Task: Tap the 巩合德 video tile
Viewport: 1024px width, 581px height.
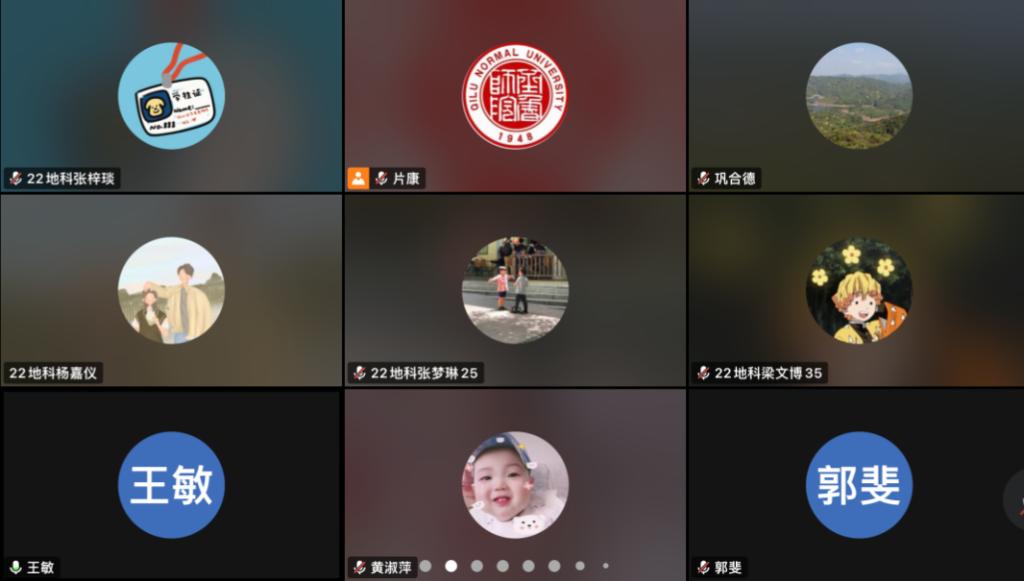Action: point(858,96)
